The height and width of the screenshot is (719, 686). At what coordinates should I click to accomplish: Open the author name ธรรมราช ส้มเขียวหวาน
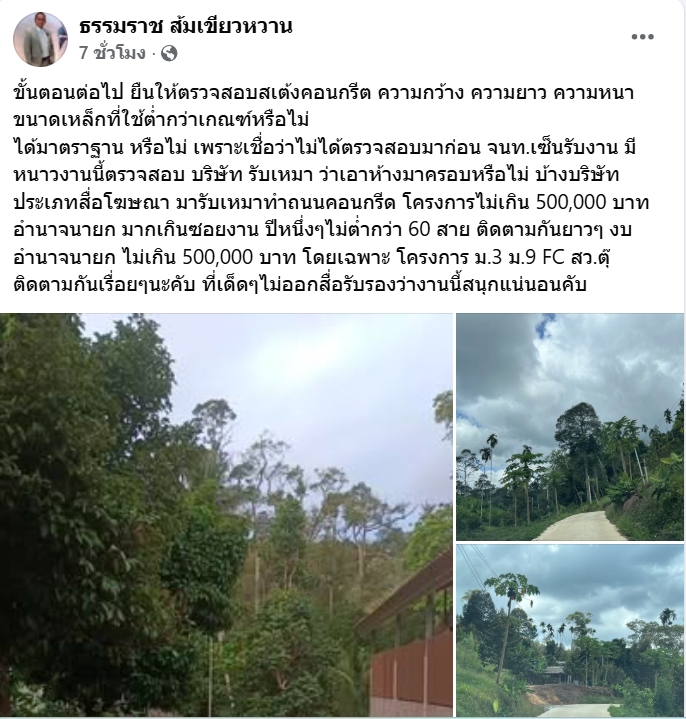(x=185, y=27)
